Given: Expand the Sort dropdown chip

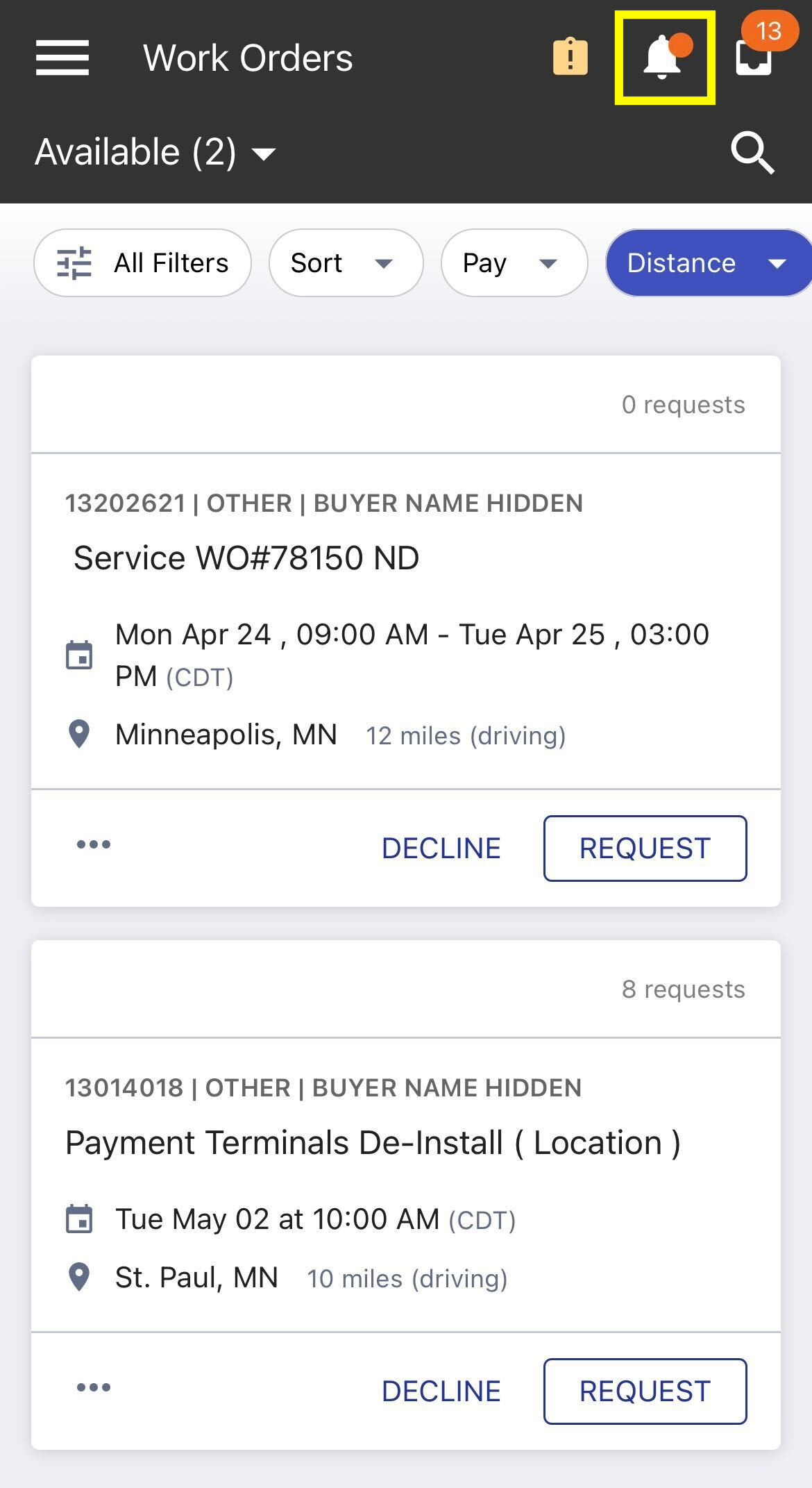Looking at the screenshot, I should coord(346,263).
